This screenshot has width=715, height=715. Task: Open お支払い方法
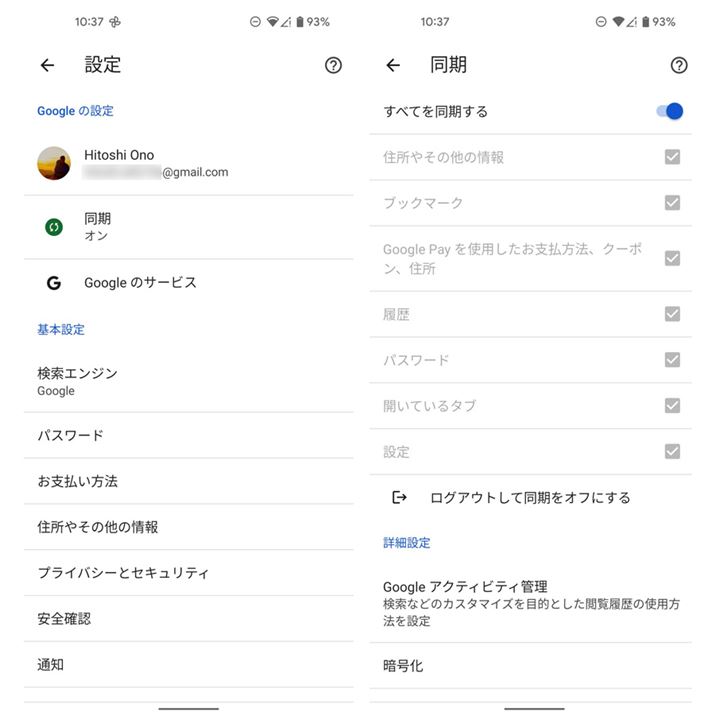pos(188,481)
